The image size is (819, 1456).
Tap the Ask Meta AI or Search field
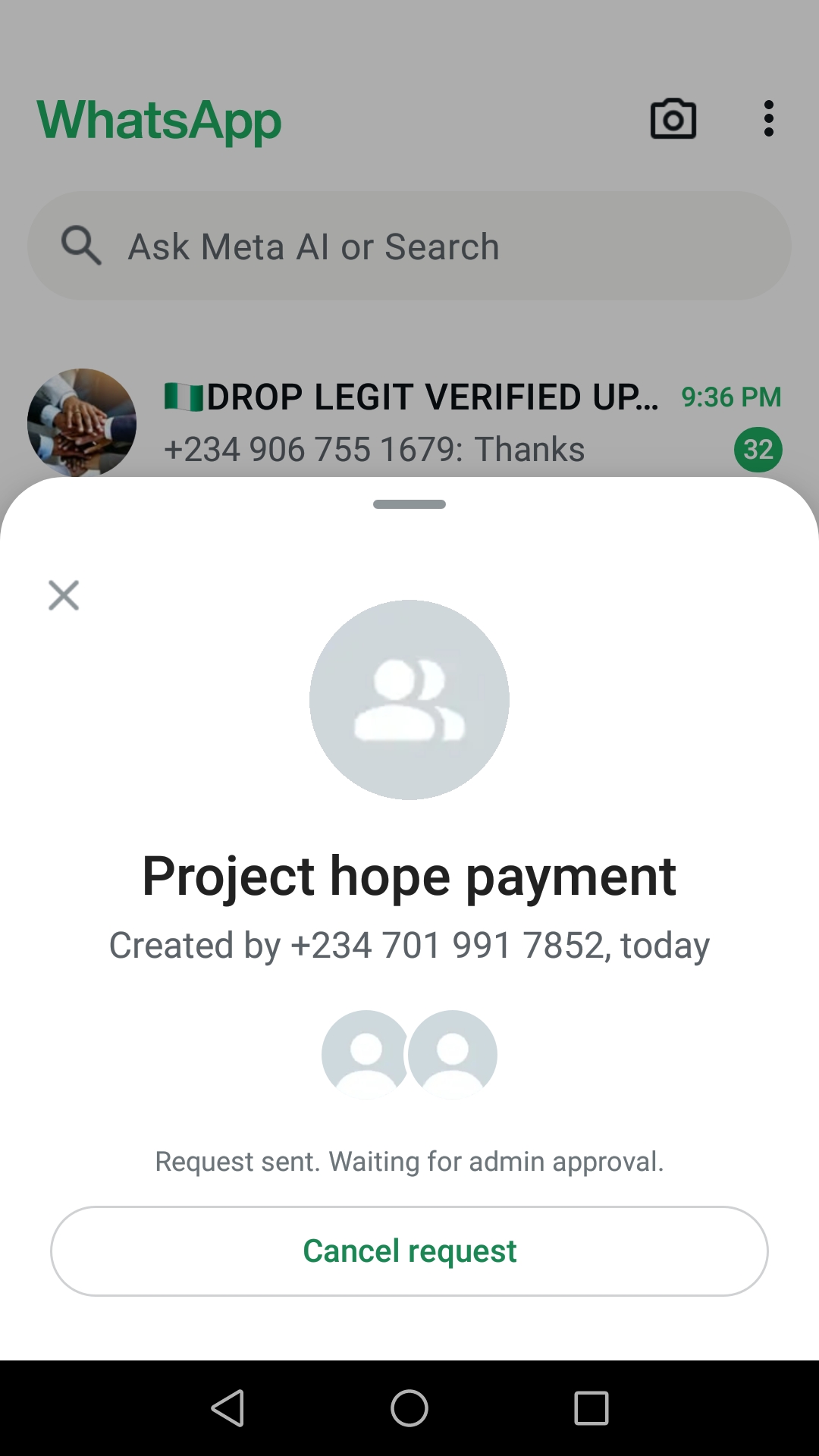click(x=409, y=246)
